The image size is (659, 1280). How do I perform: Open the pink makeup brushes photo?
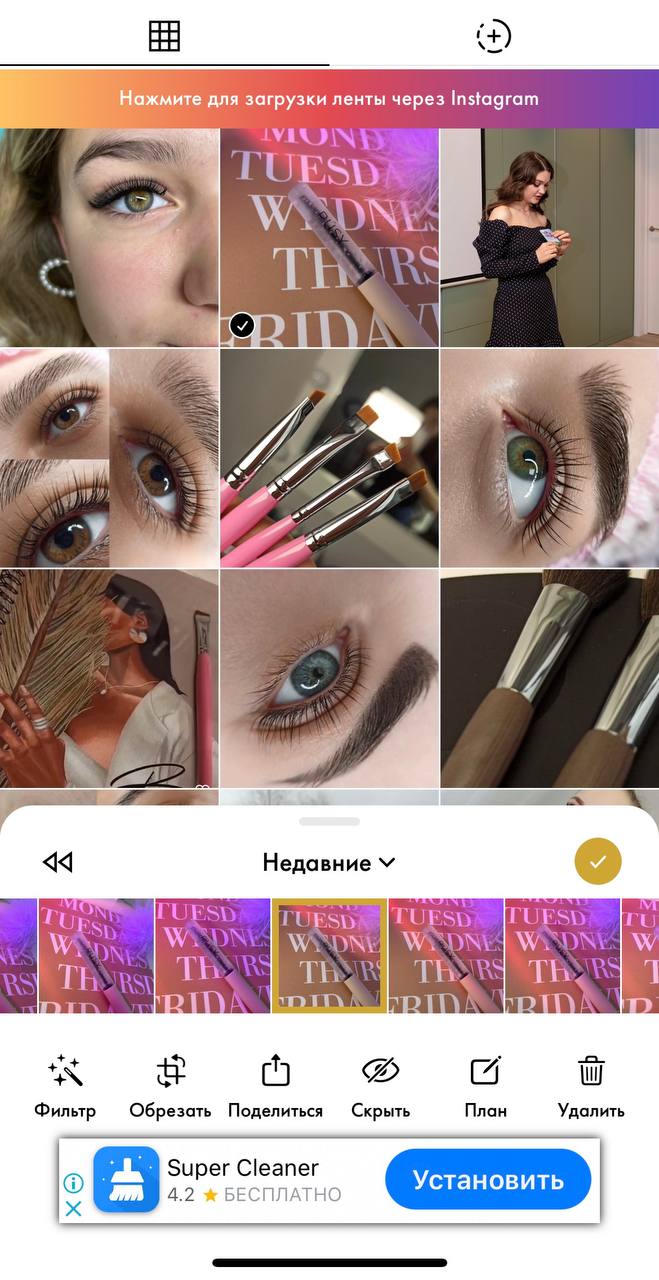coord(329,458)
